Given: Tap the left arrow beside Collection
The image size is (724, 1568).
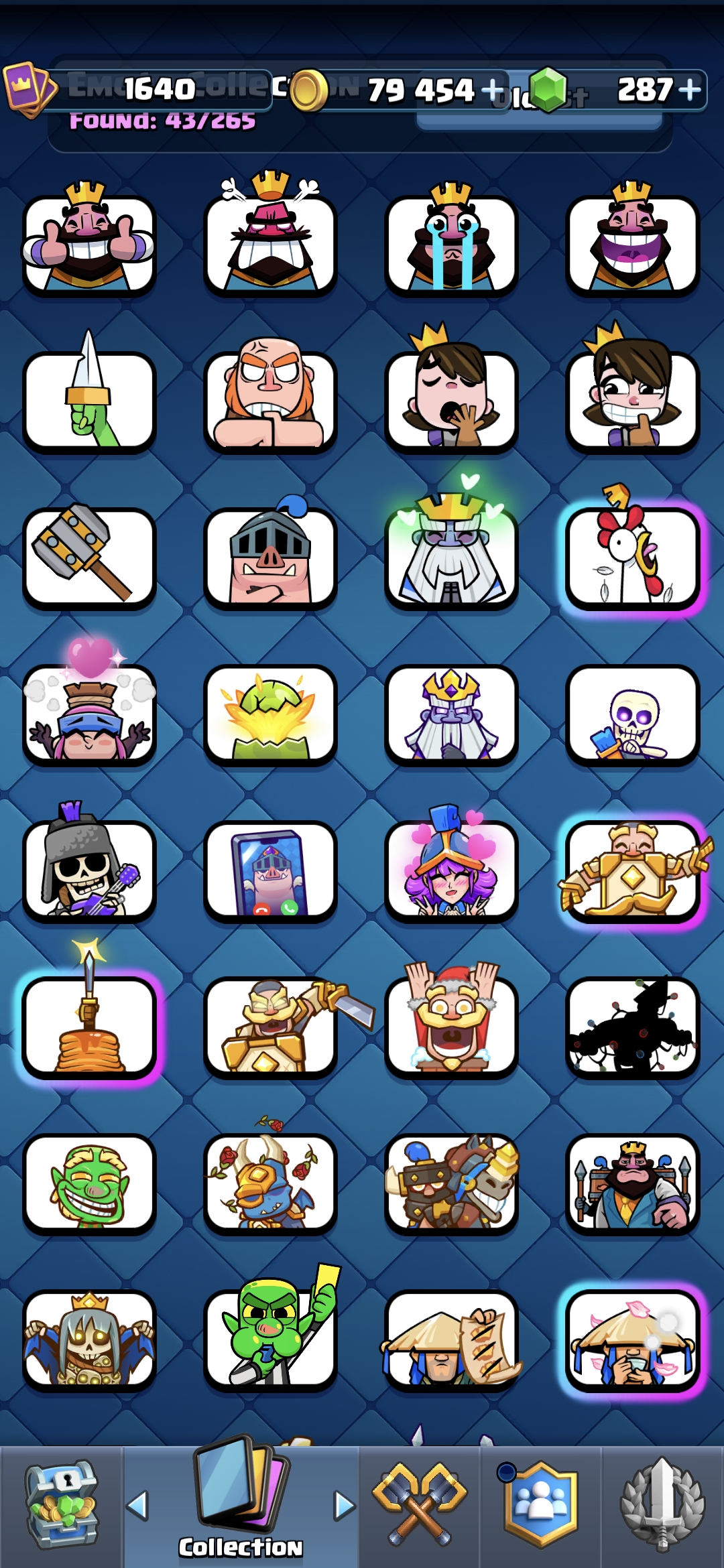Looking at the screenshot, I should [x=137, y=1506].
